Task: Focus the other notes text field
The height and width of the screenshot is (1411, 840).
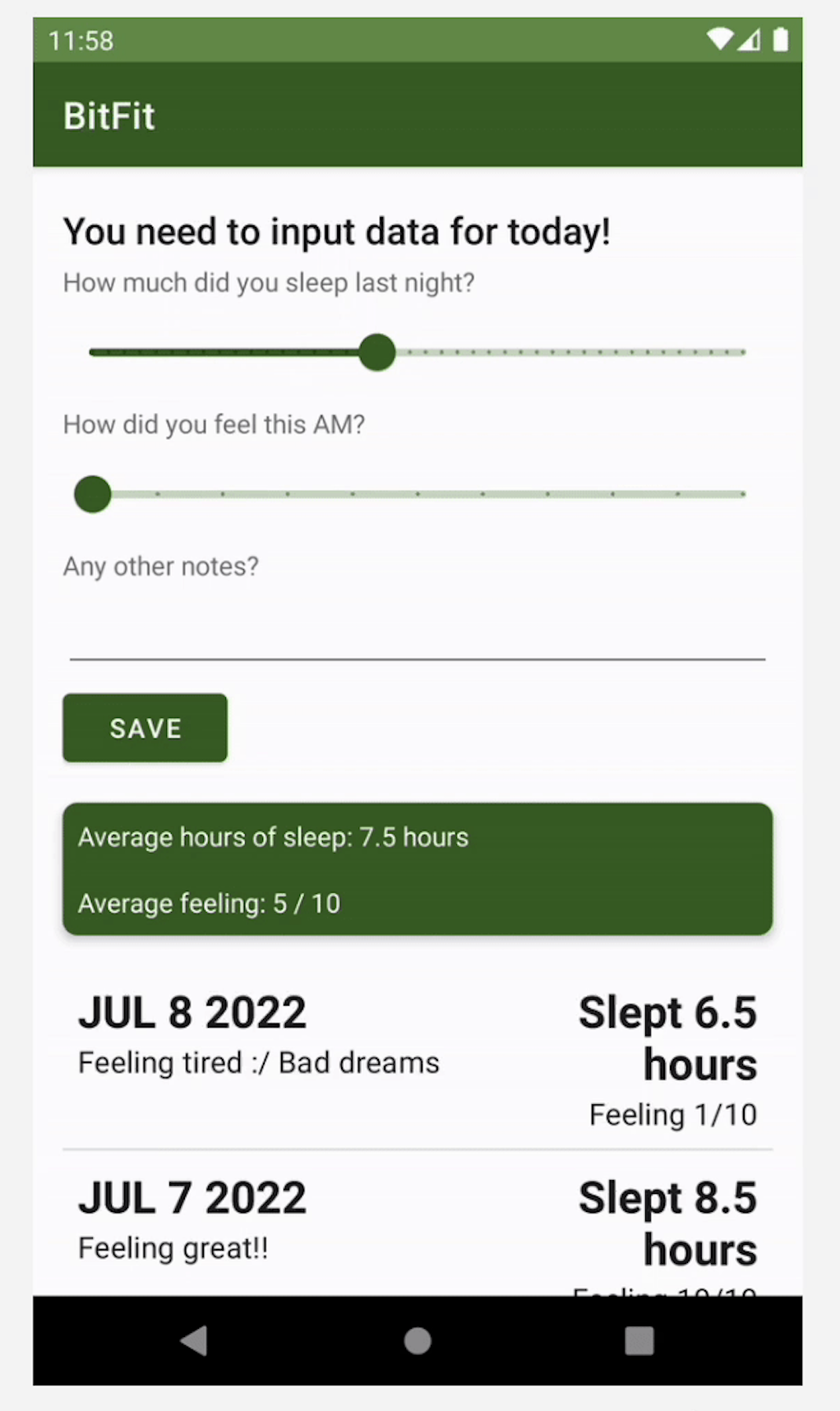Action: (x=417, y=633)
